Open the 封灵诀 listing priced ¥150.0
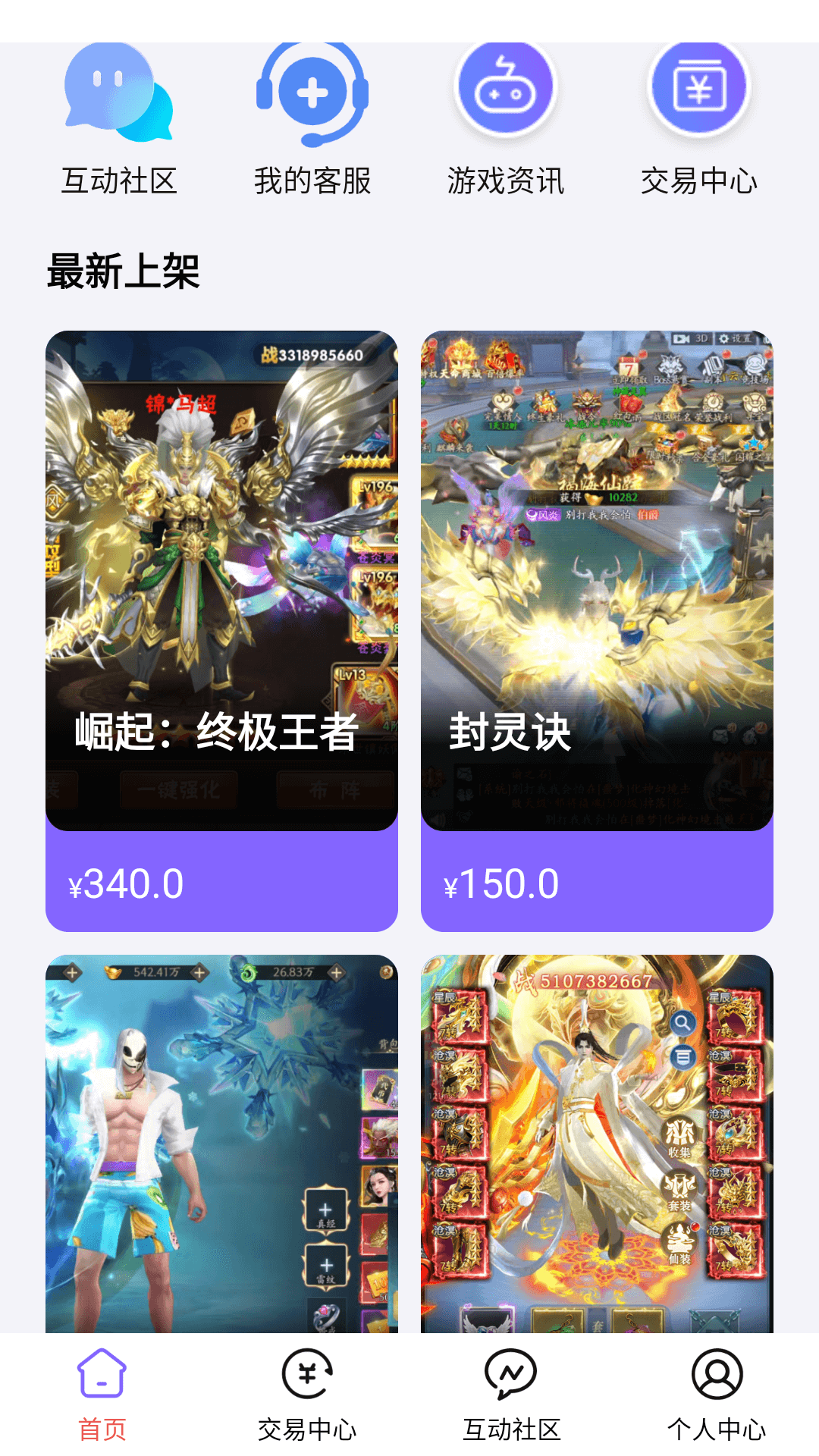 (597, 629)
